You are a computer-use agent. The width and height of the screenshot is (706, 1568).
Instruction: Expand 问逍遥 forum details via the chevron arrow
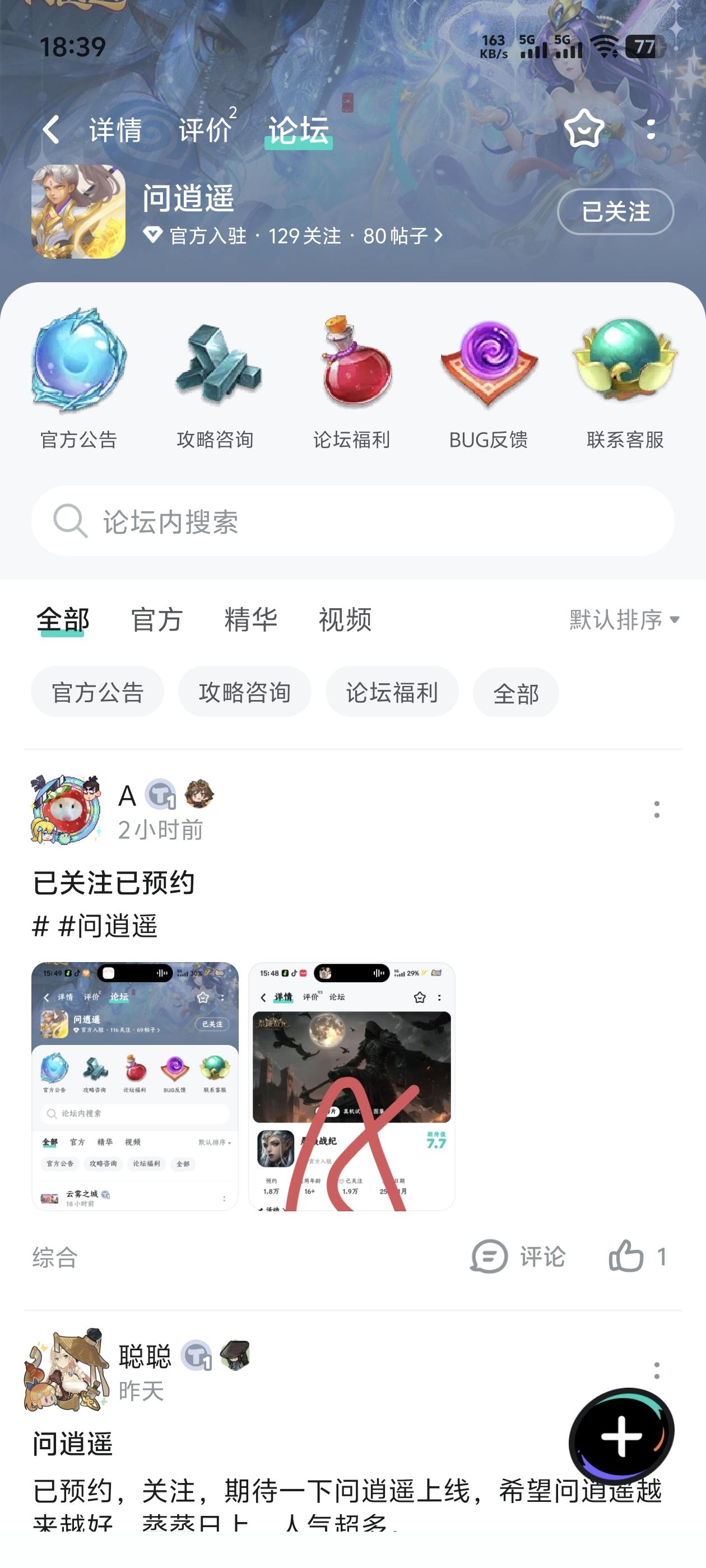coord(439,236)
